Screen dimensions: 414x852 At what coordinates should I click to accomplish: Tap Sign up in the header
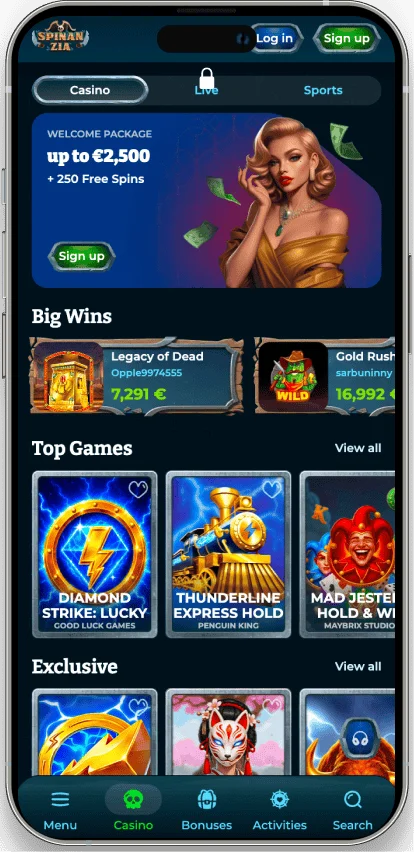point(346,39)
